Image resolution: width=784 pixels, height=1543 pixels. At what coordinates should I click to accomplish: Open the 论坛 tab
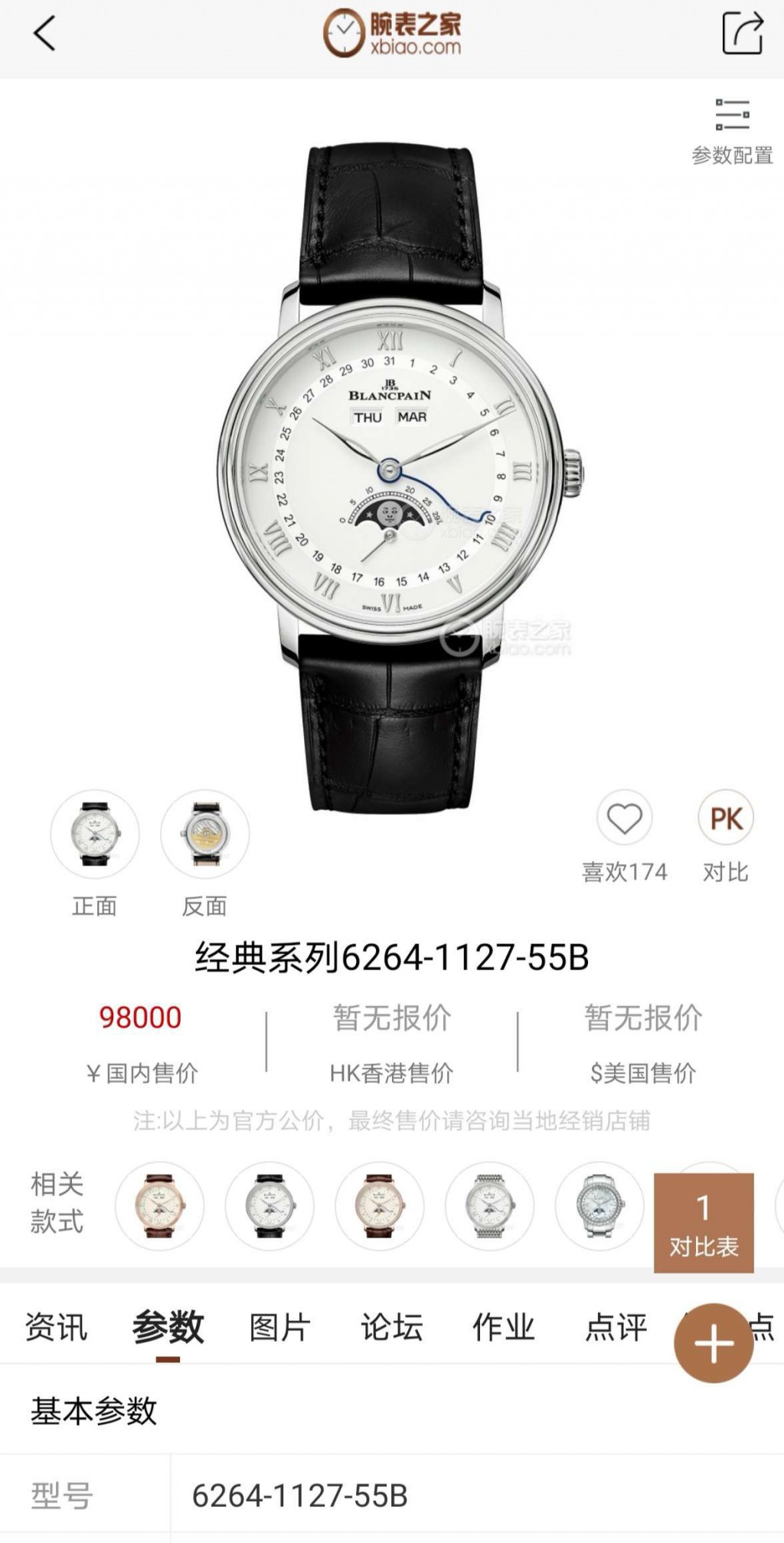point(391,1327)
